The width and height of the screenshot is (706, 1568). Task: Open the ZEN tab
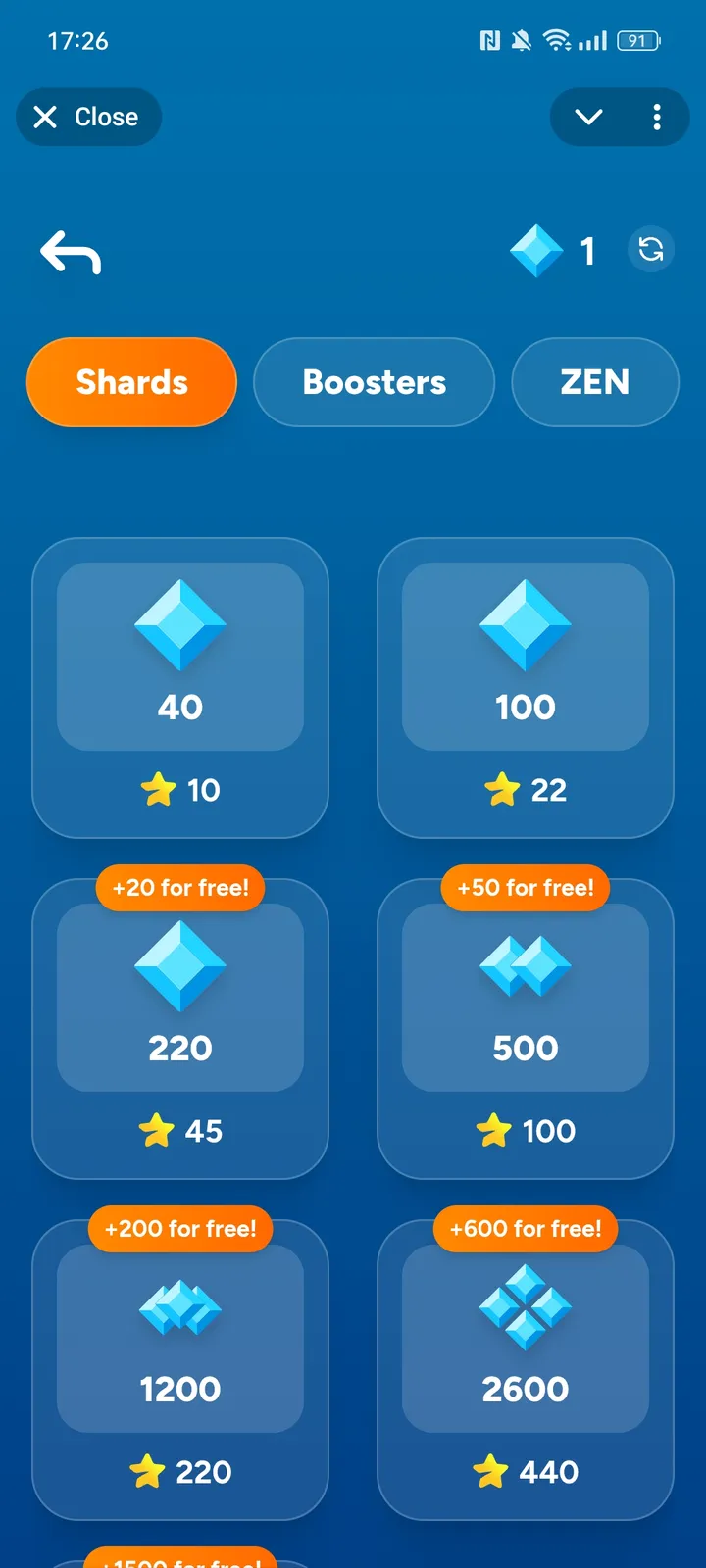pyautogui.click(x=594, y=382)
